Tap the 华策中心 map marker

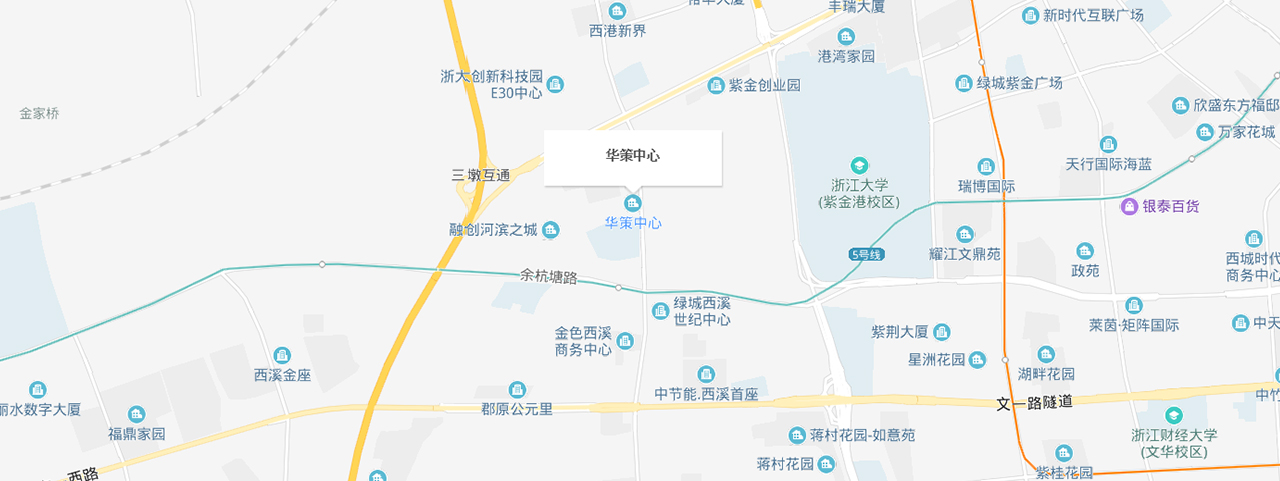point(632,204)
